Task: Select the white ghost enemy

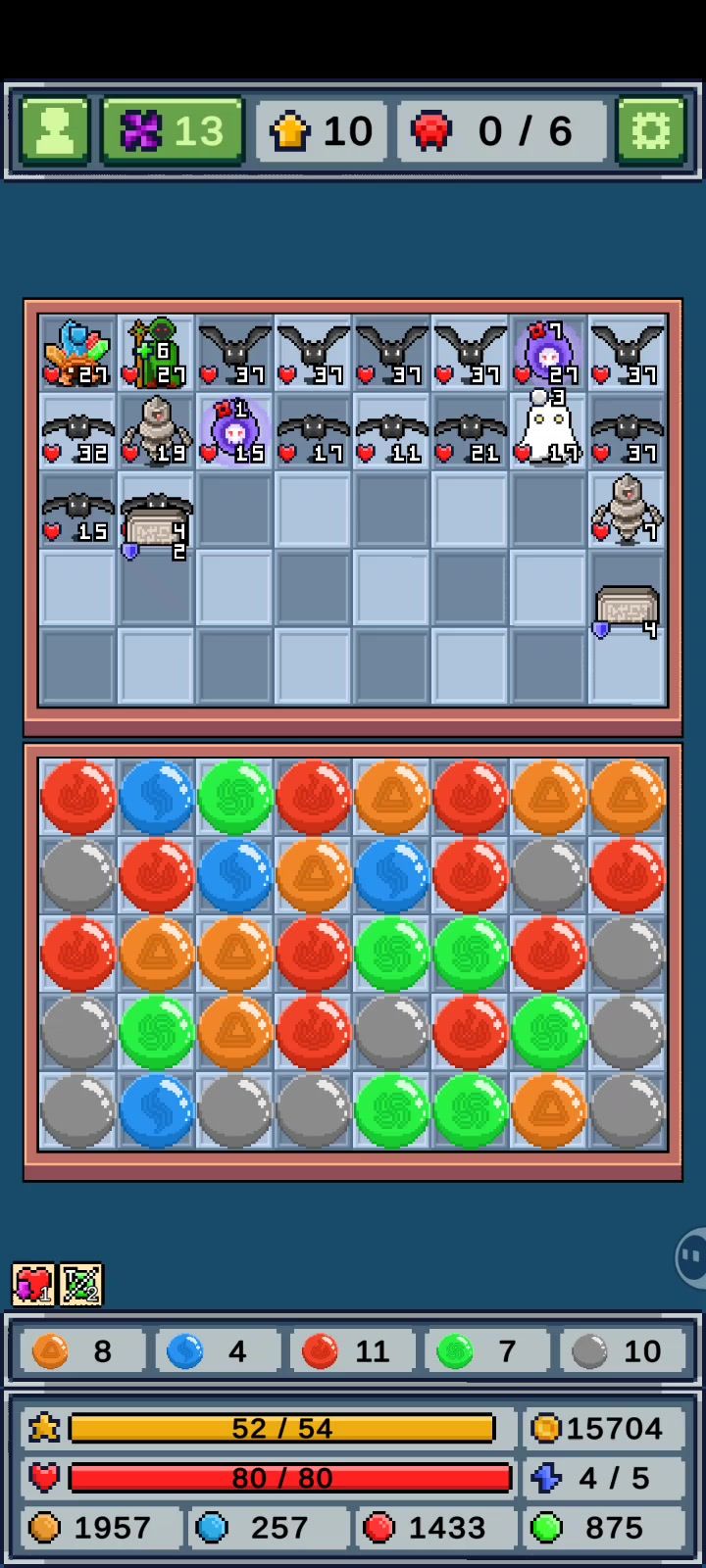Action: tap(548, 429)
